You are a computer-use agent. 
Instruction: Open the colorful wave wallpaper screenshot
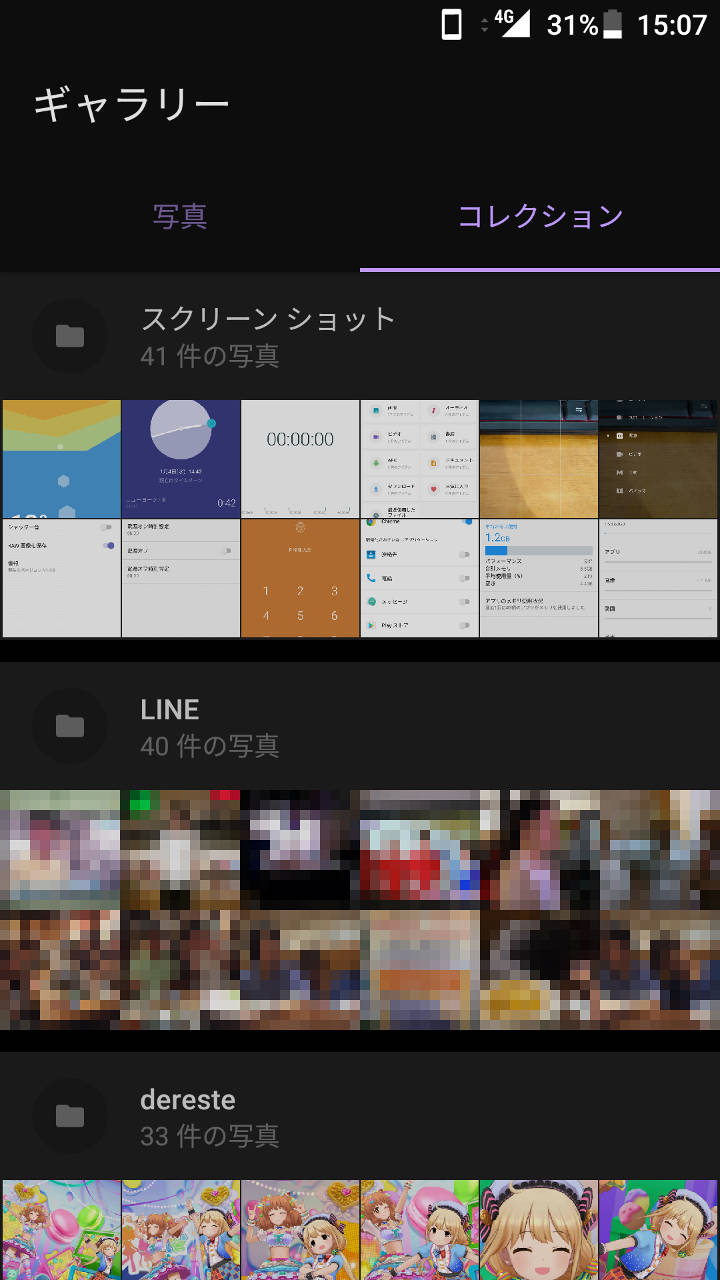(61, 458)
